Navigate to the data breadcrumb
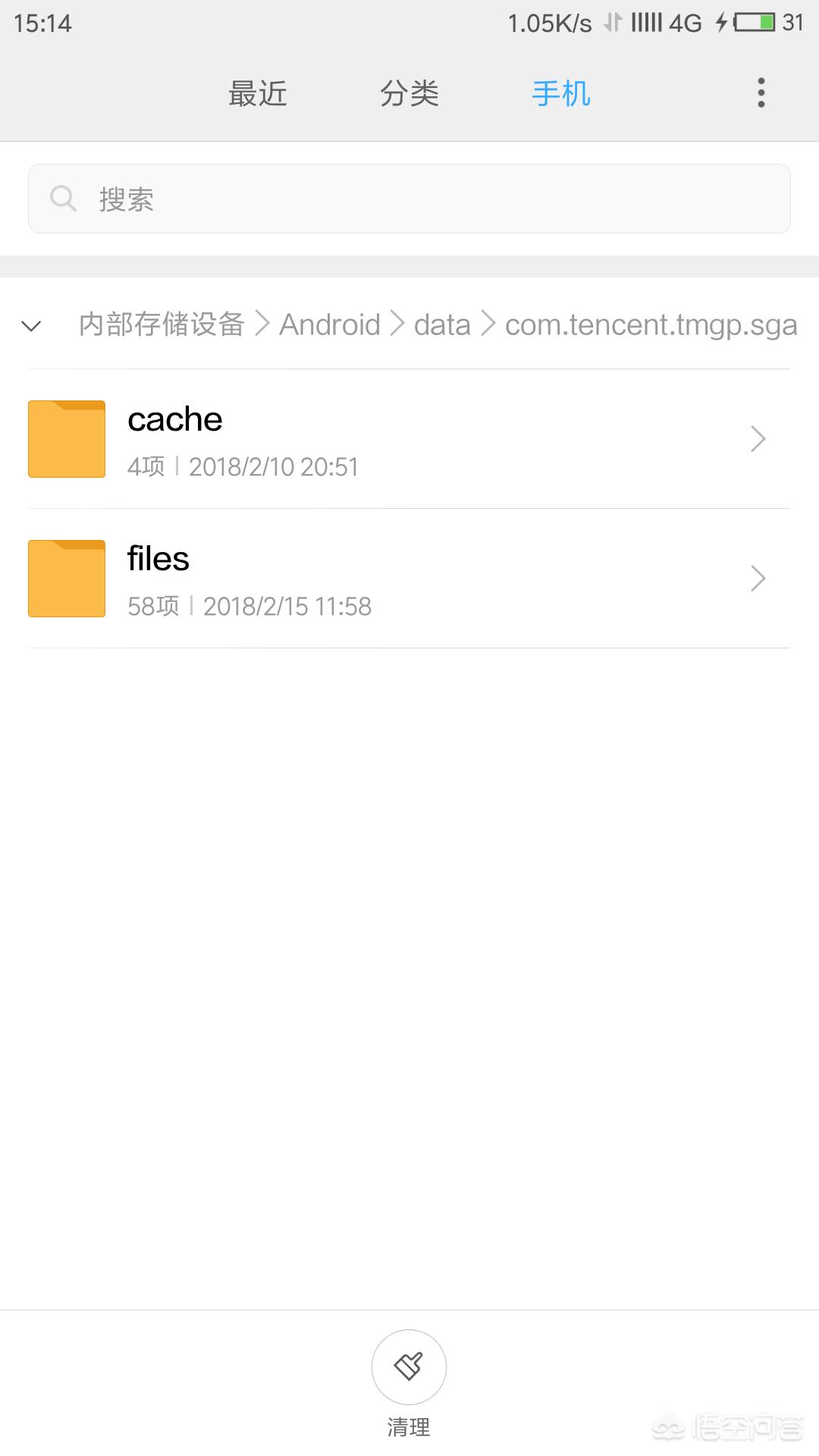819x1456 pixels. (x=442, y=325)
